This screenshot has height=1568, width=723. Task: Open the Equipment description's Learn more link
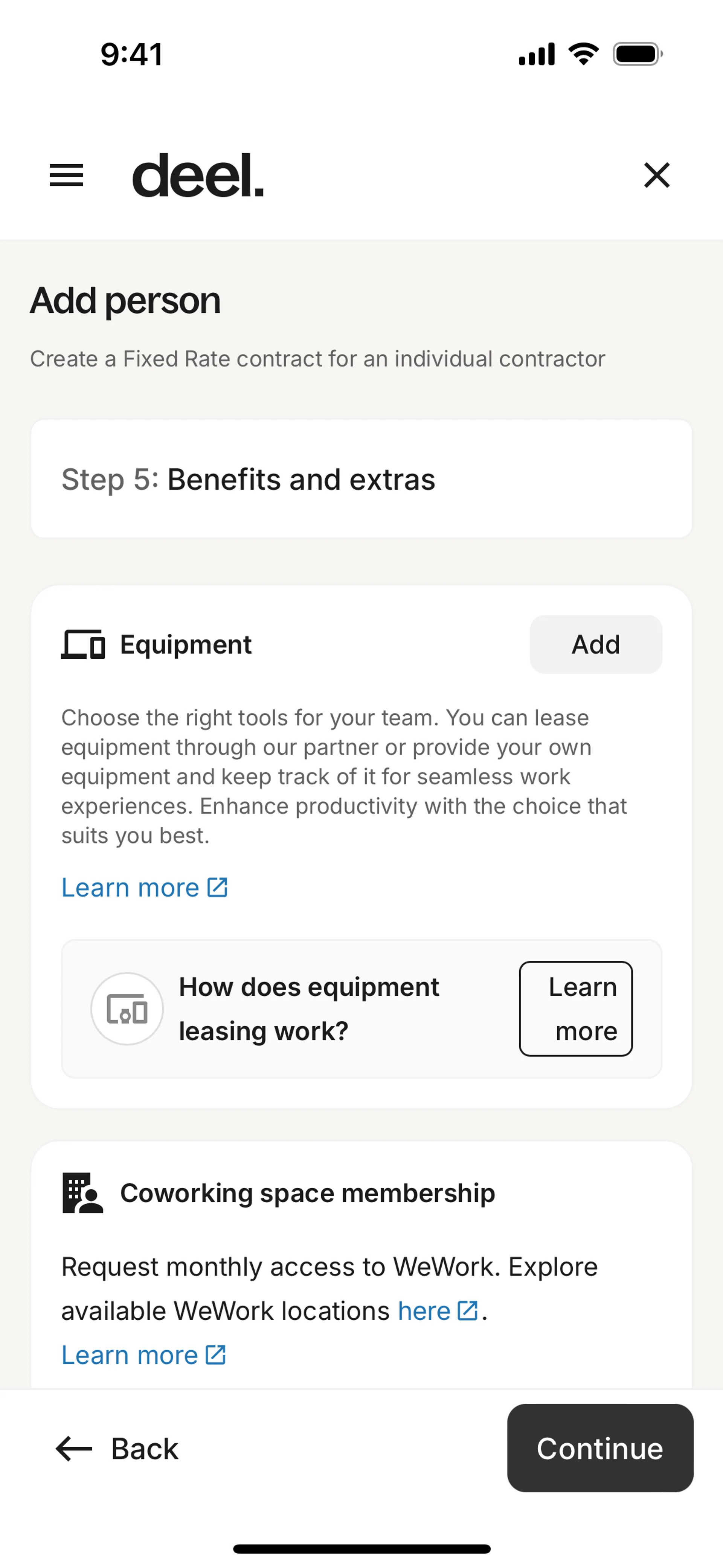click(x=144, y=888)
